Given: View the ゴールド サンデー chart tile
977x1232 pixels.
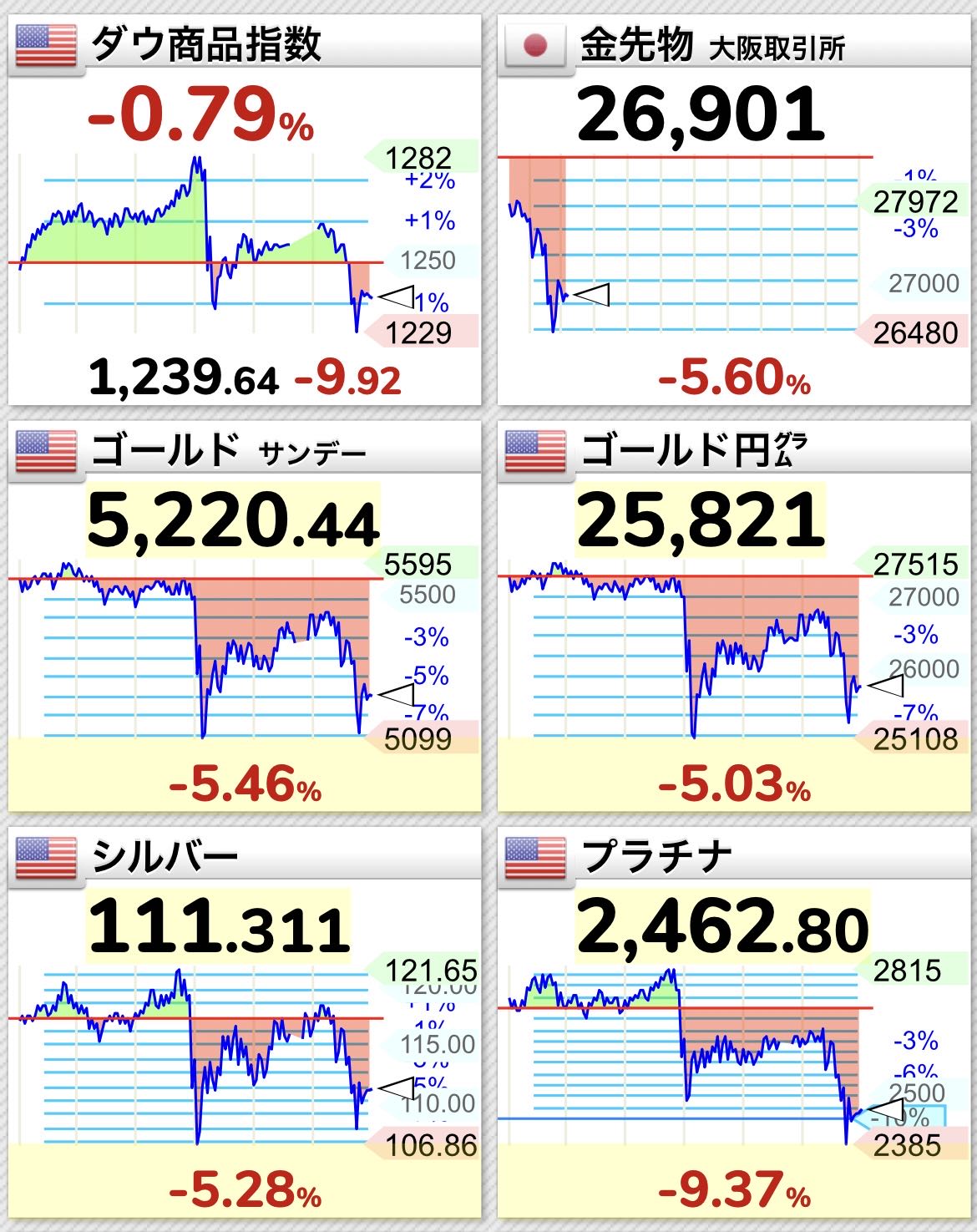Looking at the screenshot, I should [245, 616].
